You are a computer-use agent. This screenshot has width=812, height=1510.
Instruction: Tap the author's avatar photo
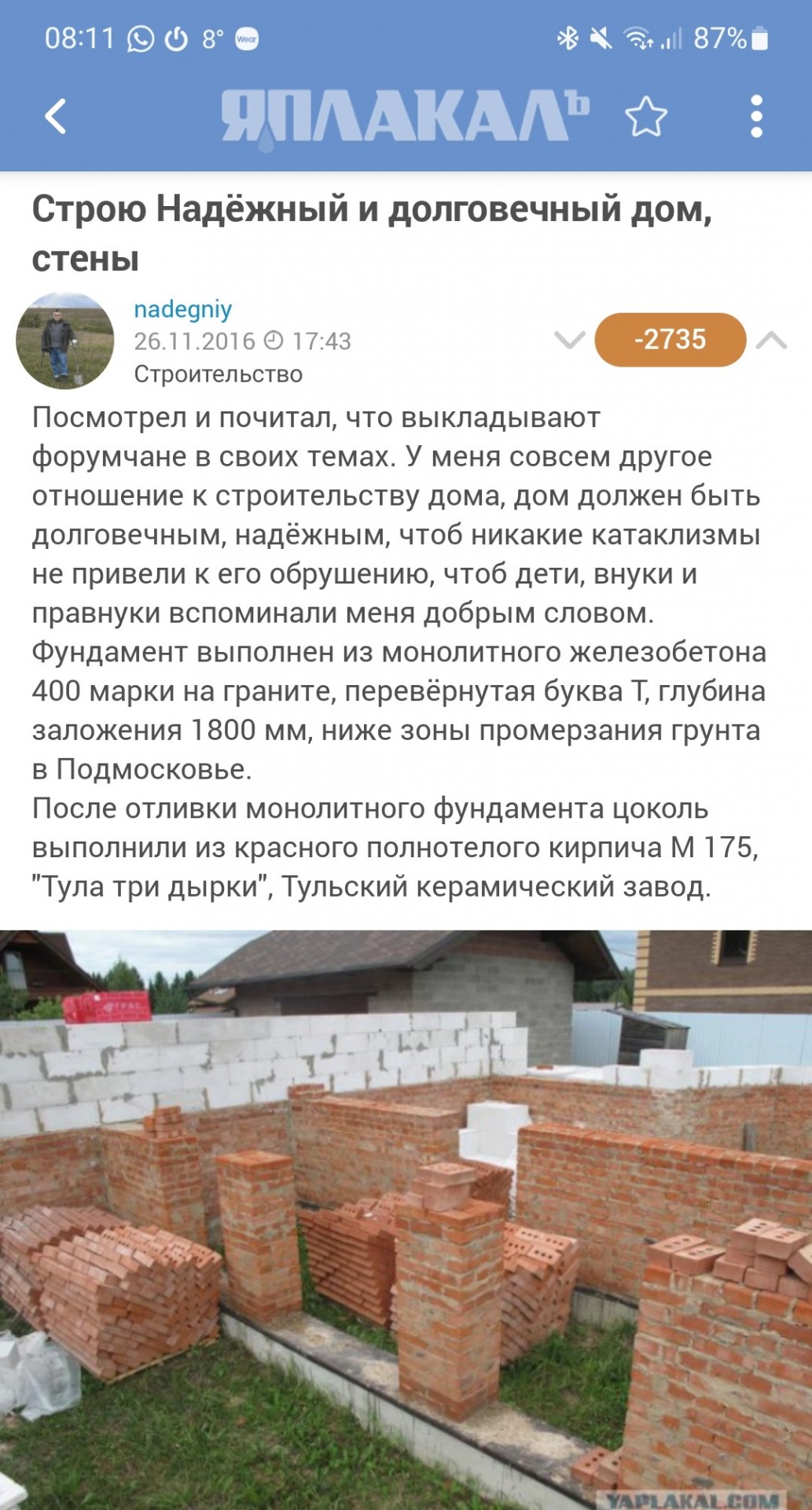[65, 341]
